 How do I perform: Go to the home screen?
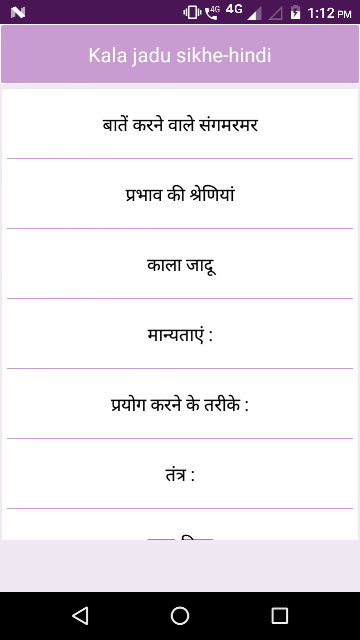click(180, 615)
